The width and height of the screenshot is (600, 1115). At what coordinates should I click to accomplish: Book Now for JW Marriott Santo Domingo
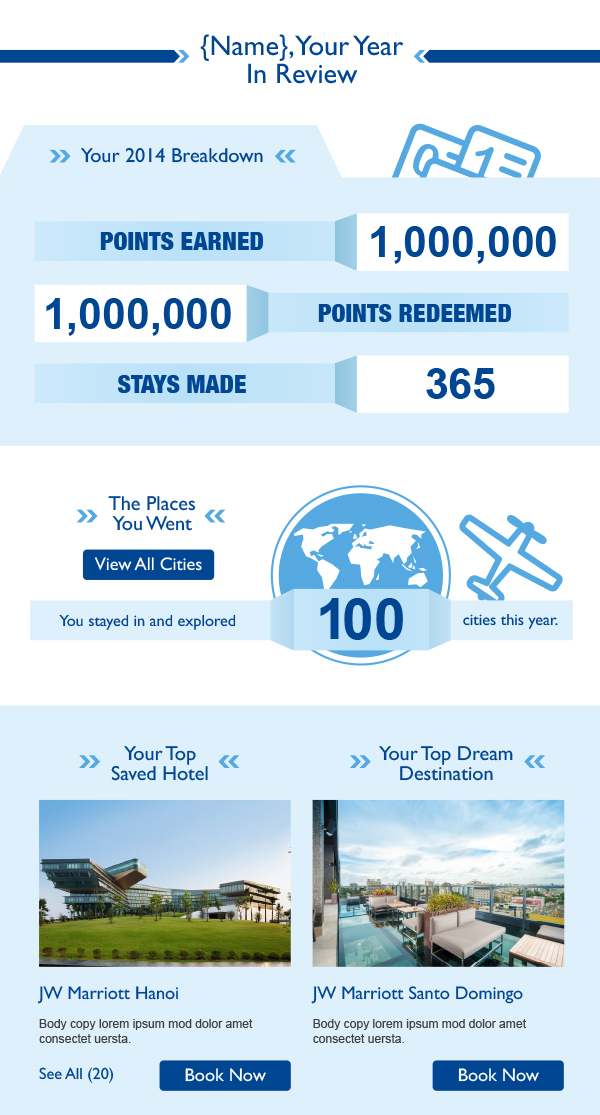tap(498, 1075)
